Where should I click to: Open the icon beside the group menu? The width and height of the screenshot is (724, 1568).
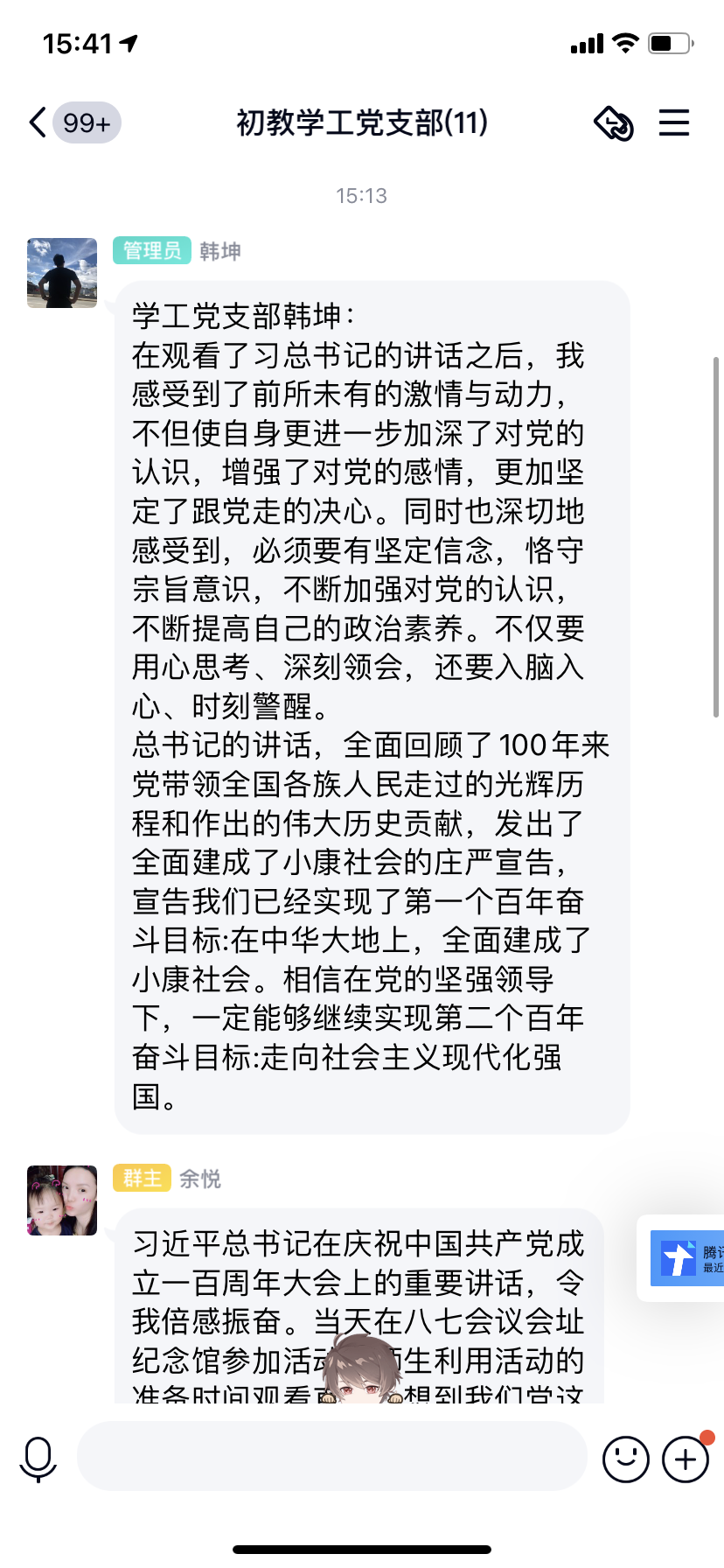tap(614, 122)
